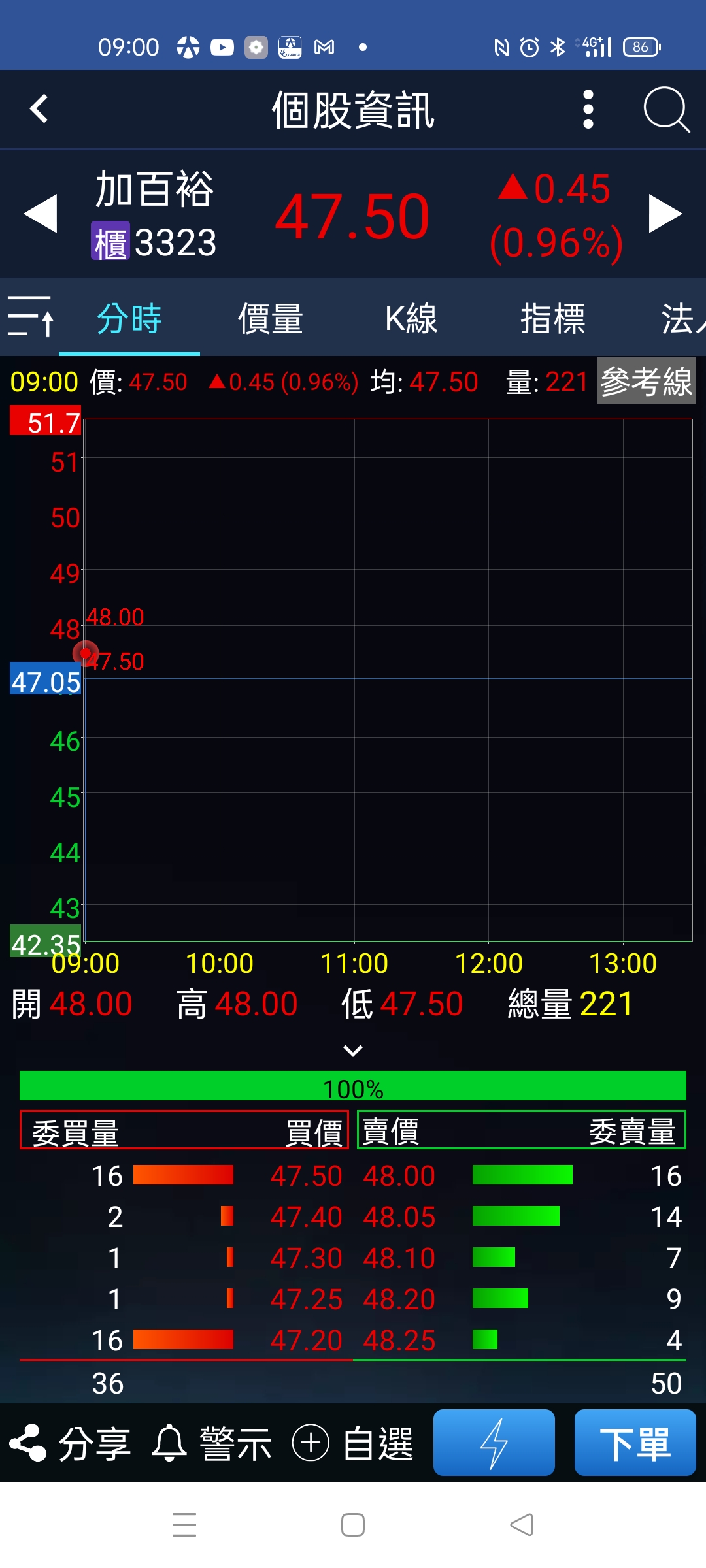Select the 47.50 bid price row
706x1568 pixels.
pos(184,1175)
